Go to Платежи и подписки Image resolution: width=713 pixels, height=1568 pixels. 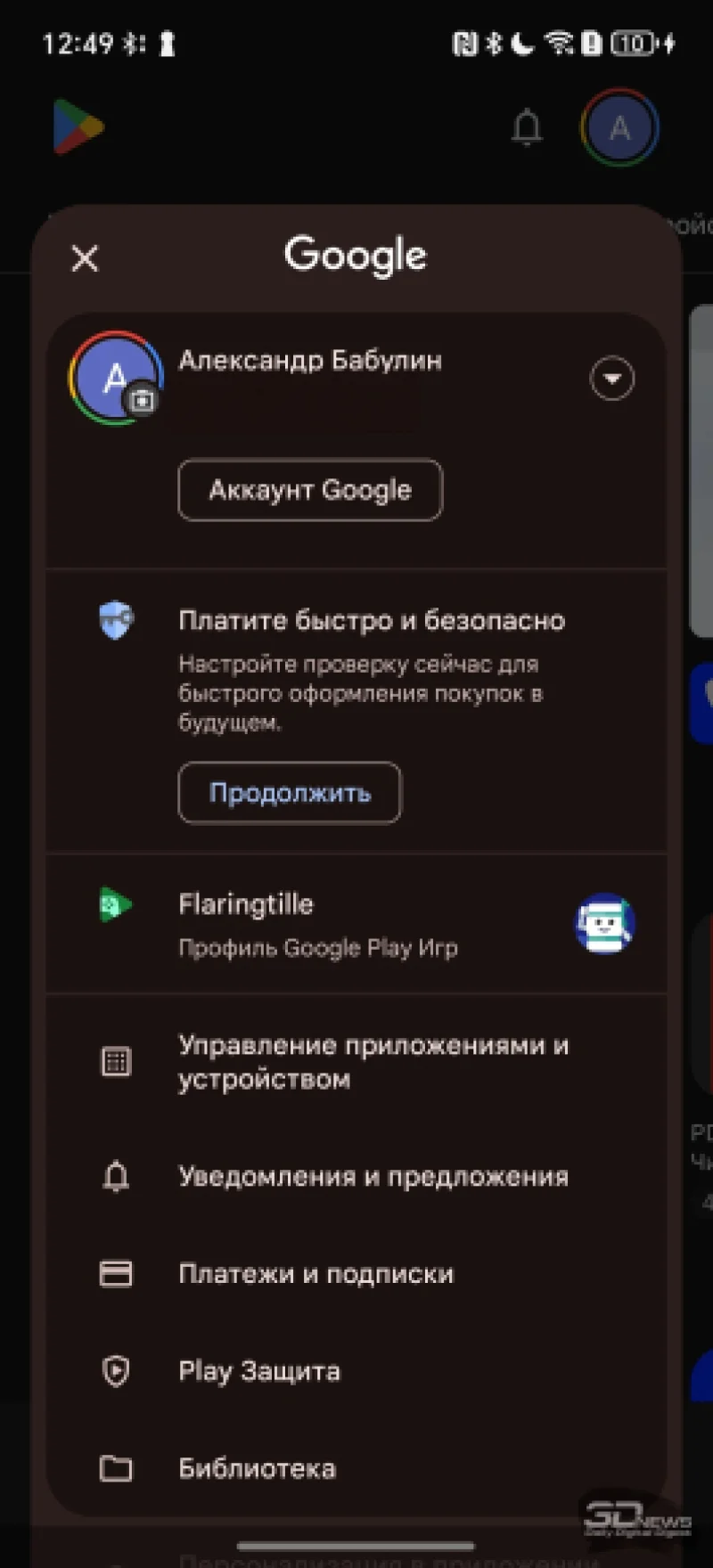(x=316, y=1274)
